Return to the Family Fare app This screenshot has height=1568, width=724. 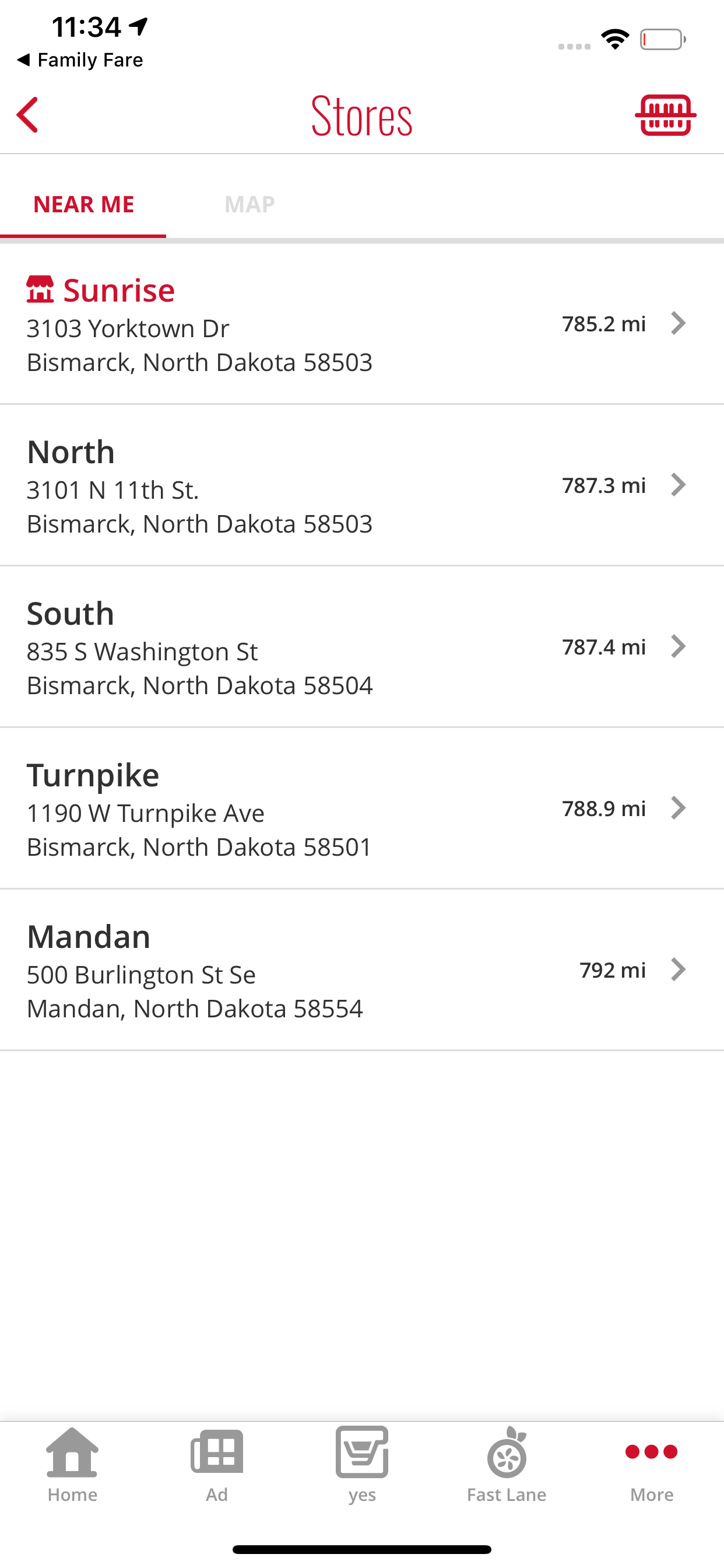coord(80,60)
